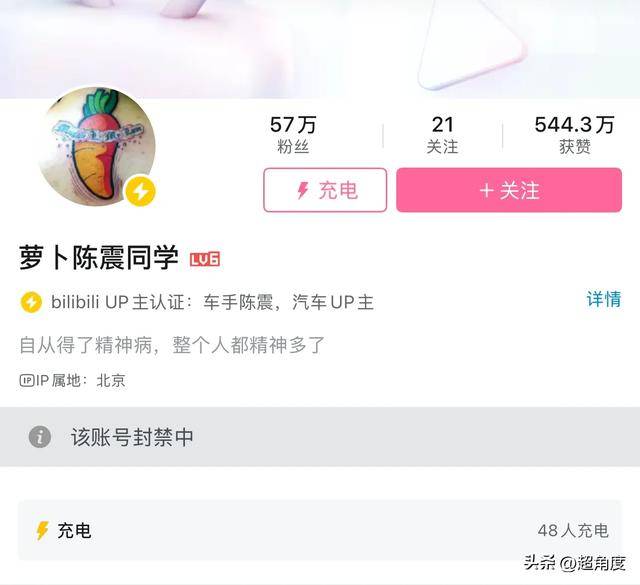
Task: Tap the LV6 level badge
Action: [205, 259]
